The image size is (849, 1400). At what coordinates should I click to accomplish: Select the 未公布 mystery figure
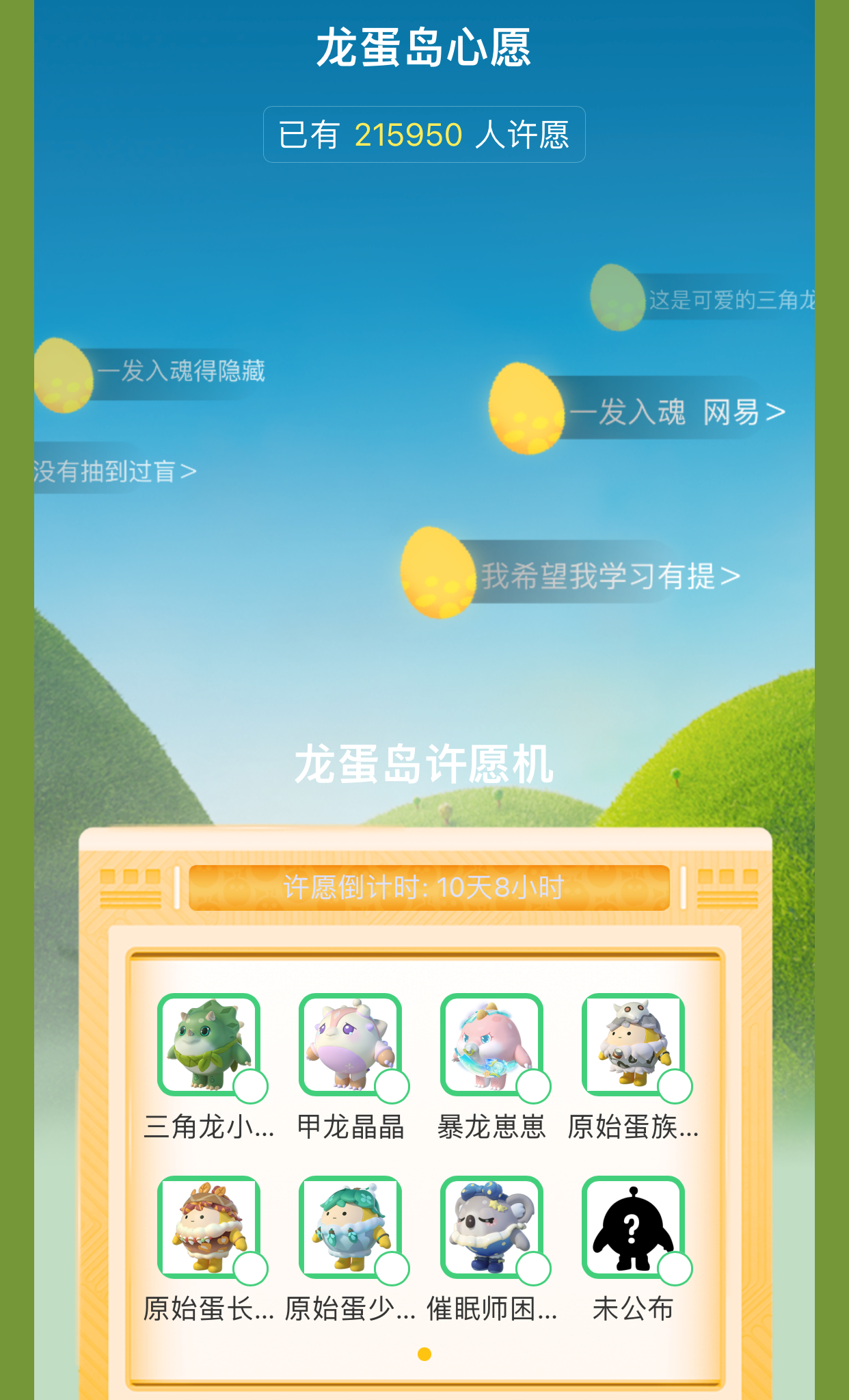click(x=634, y=1227)
